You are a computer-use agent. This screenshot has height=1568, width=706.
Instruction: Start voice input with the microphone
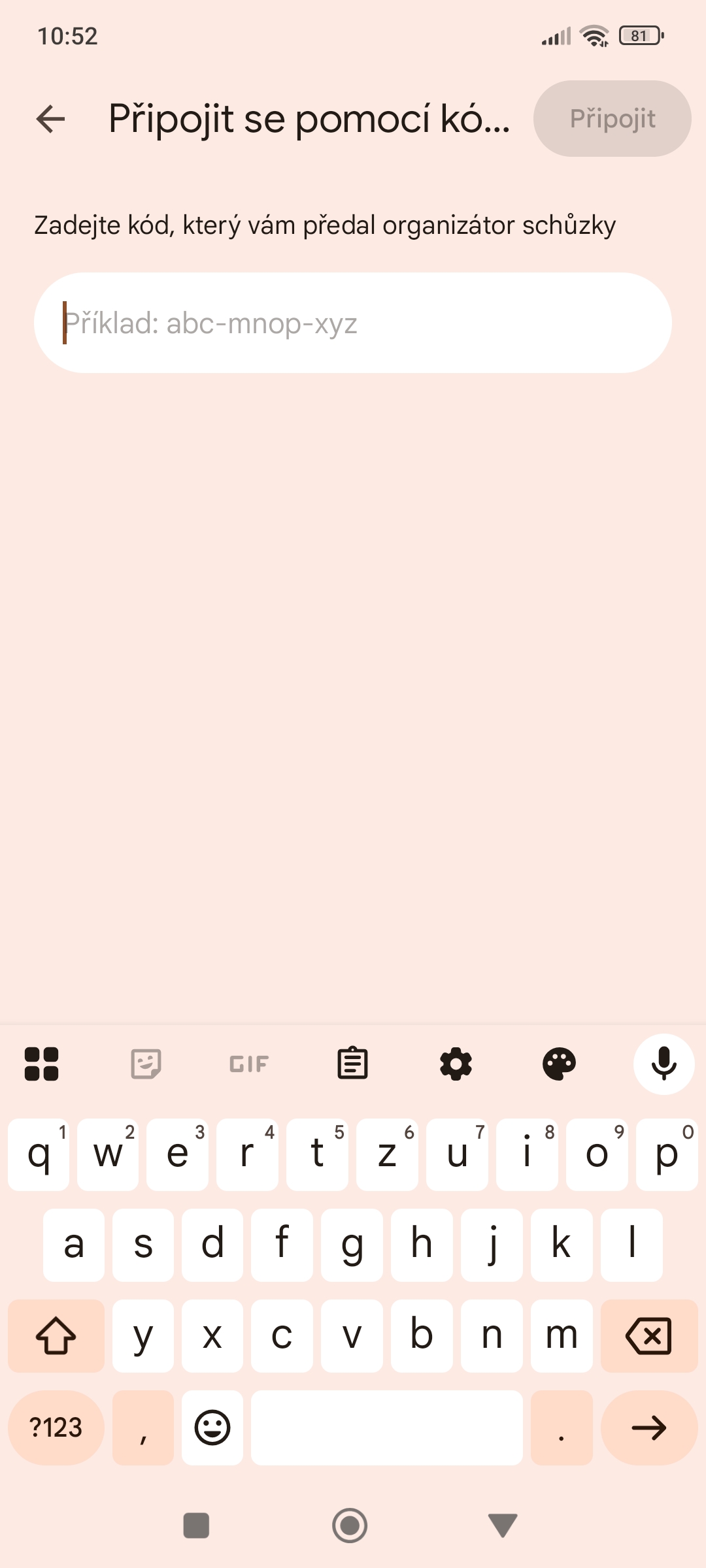[664, 1064]
